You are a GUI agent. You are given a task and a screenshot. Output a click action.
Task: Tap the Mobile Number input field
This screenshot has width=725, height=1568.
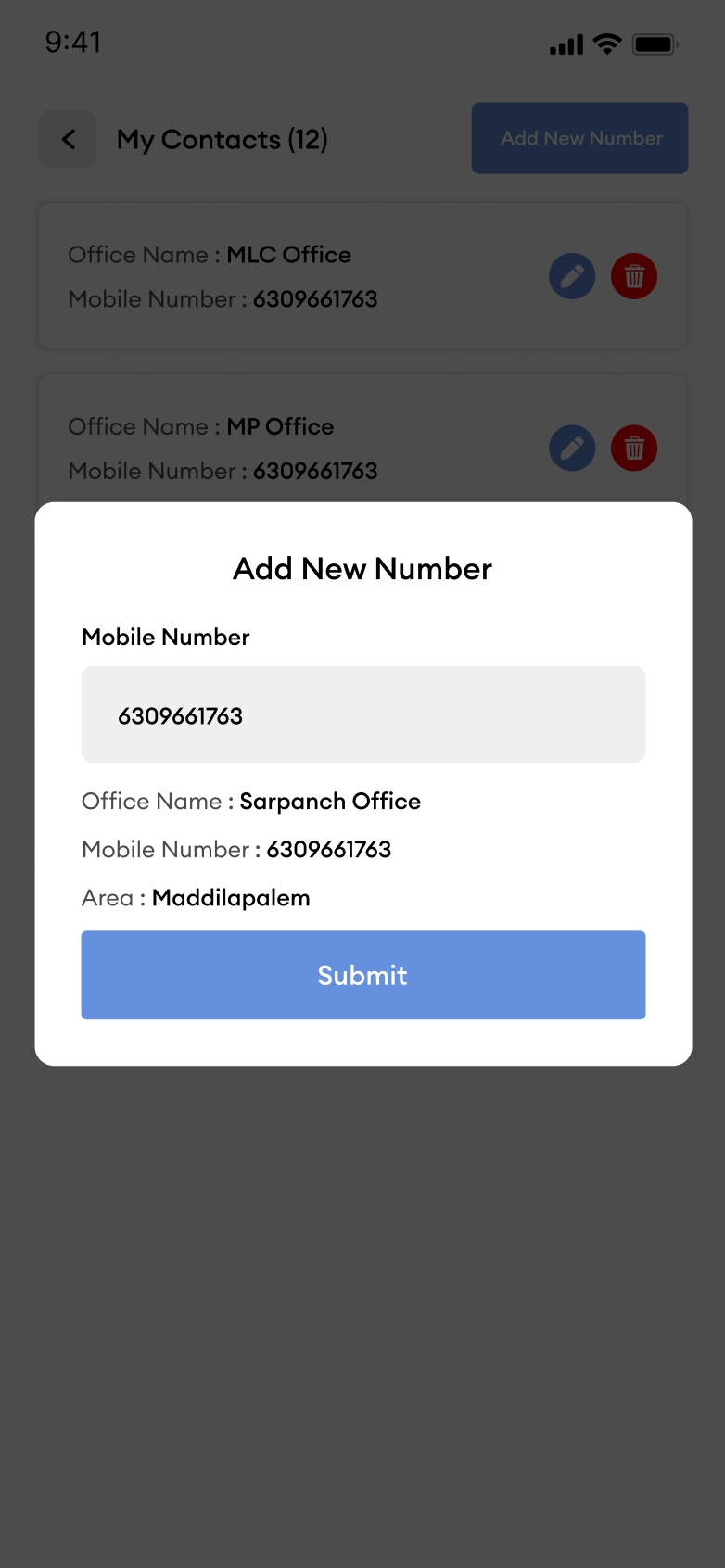pos(363,714)
